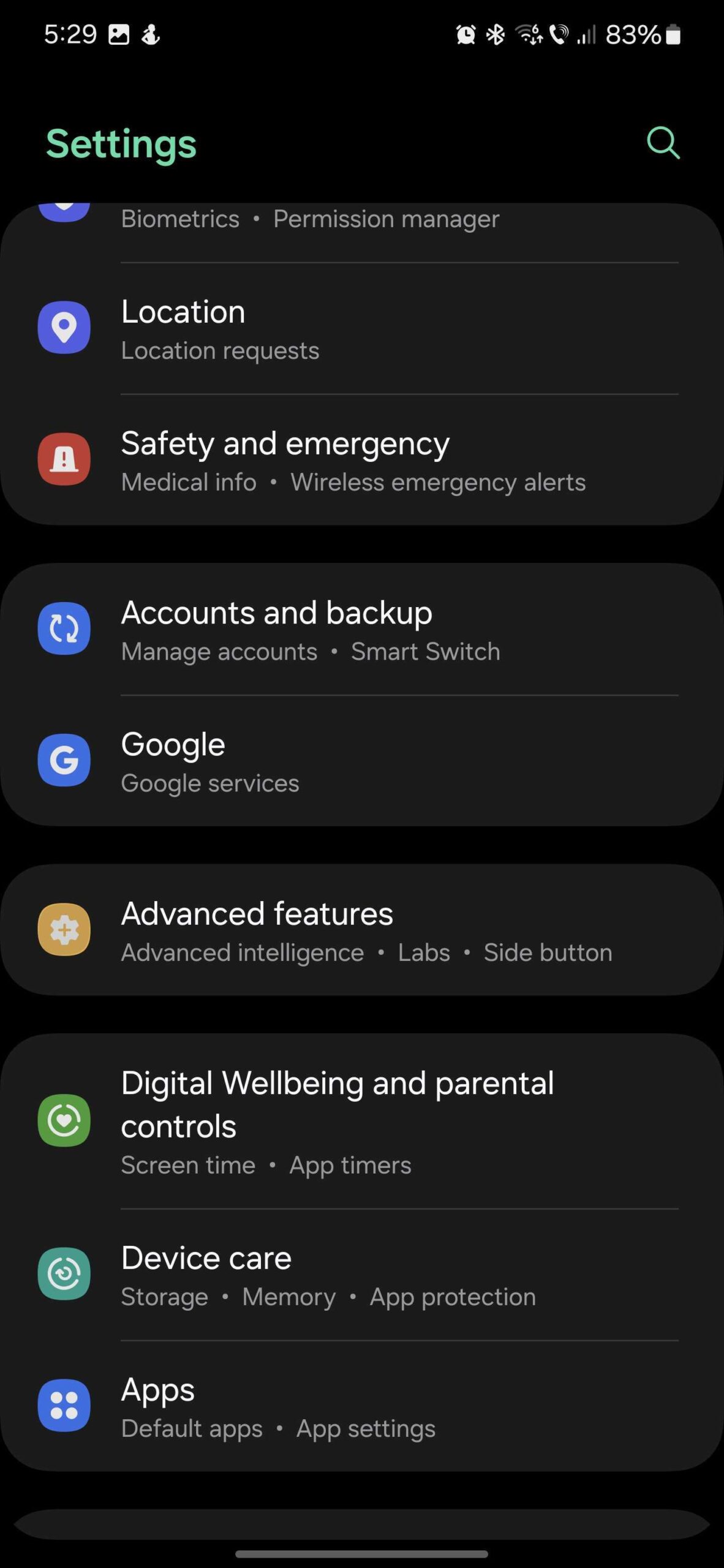Open the Apps settings row
Screen dimensions: 724x1568
coord(361,1407)
